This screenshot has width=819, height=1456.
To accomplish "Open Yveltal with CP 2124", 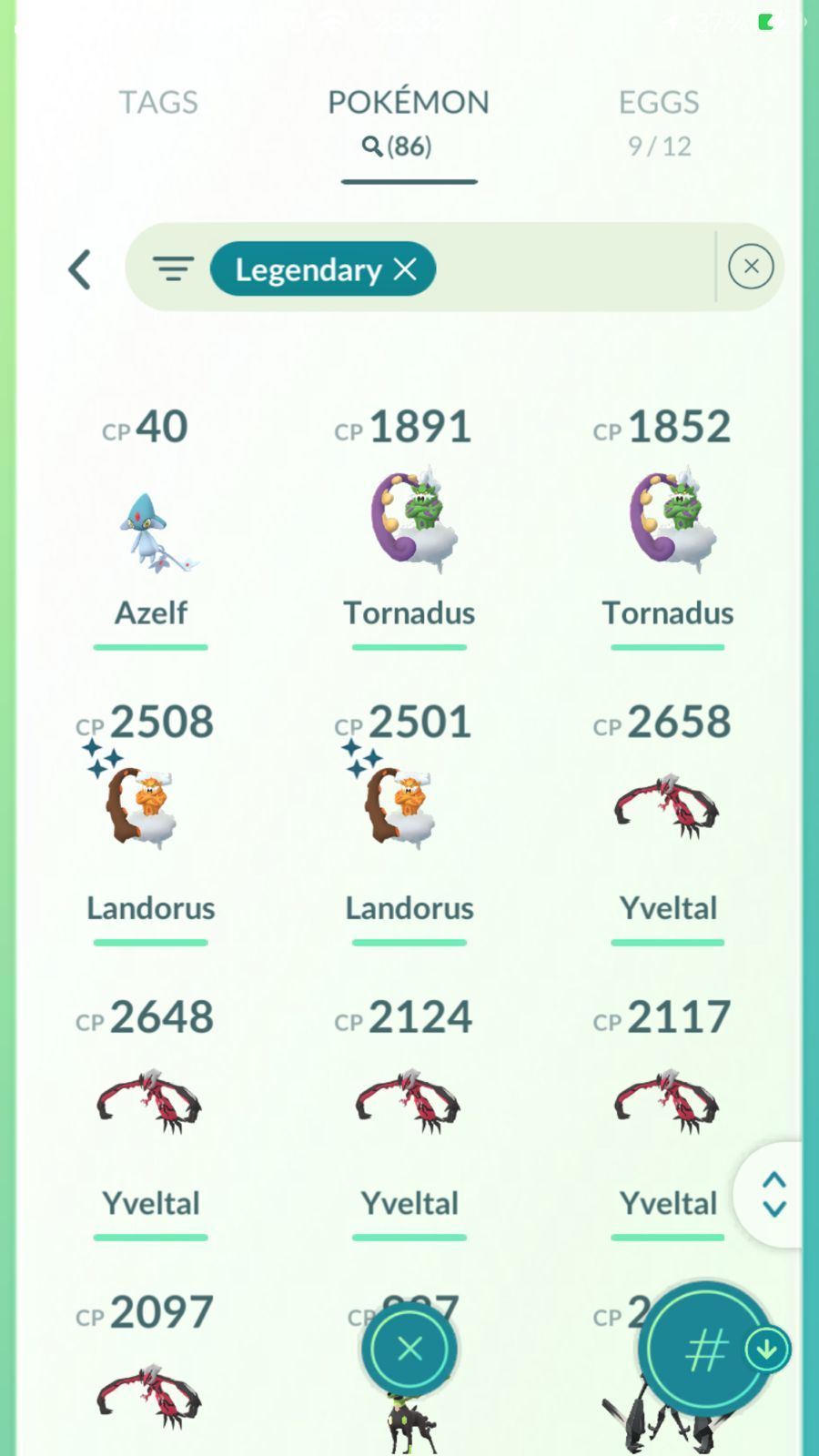I will (409, 1116).
